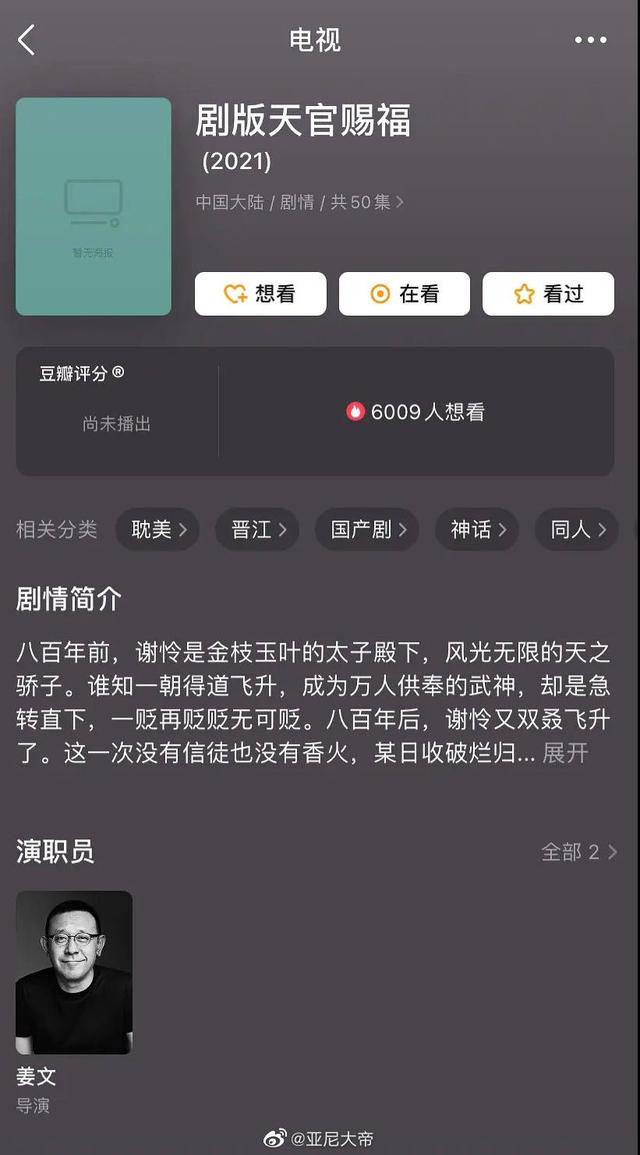Open the 神话 category chip
The image size is (640, 1155).
(x=477, y=529)
